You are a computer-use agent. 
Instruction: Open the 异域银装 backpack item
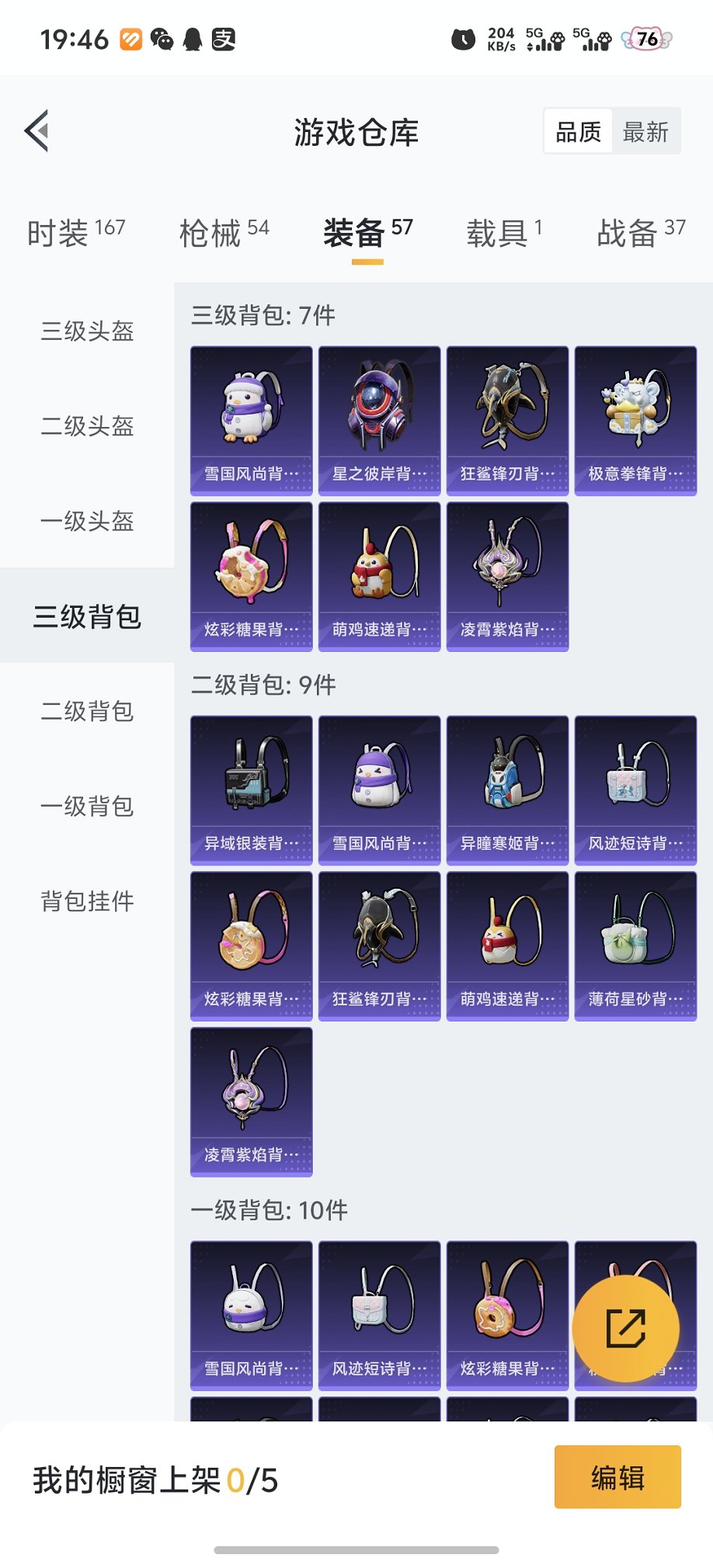point(252,789)
